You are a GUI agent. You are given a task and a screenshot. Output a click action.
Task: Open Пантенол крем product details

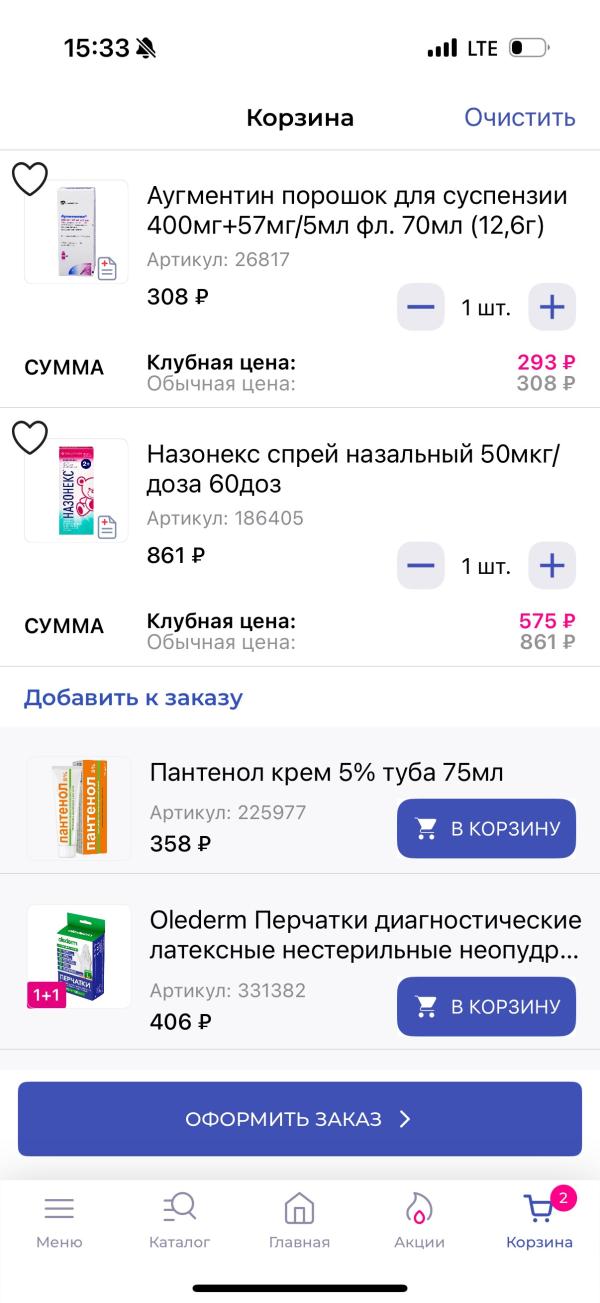pyautogui.click(x=325, y=773)
